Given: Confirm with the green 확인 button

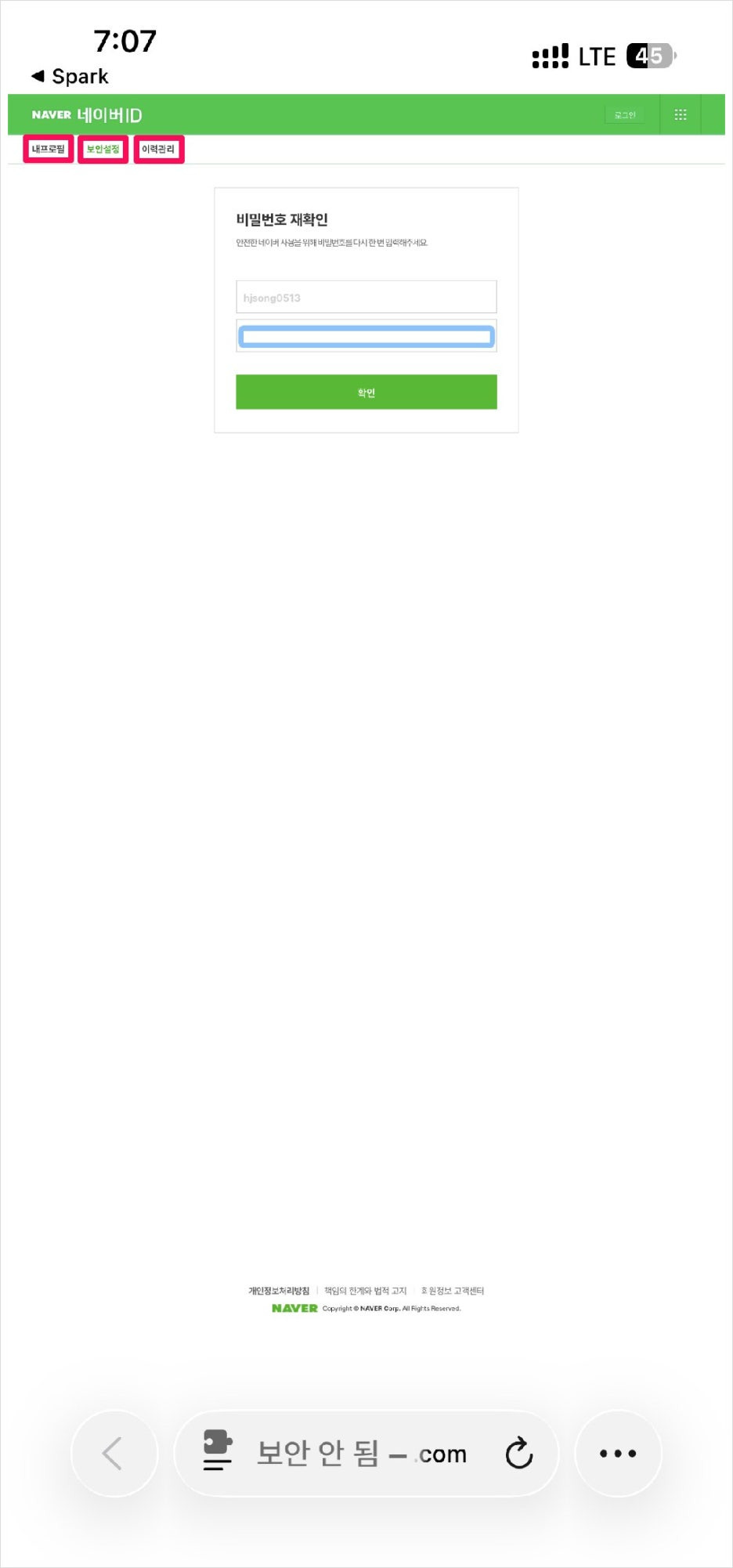Looking at the screenshot, I should click(x=366, y=392).
